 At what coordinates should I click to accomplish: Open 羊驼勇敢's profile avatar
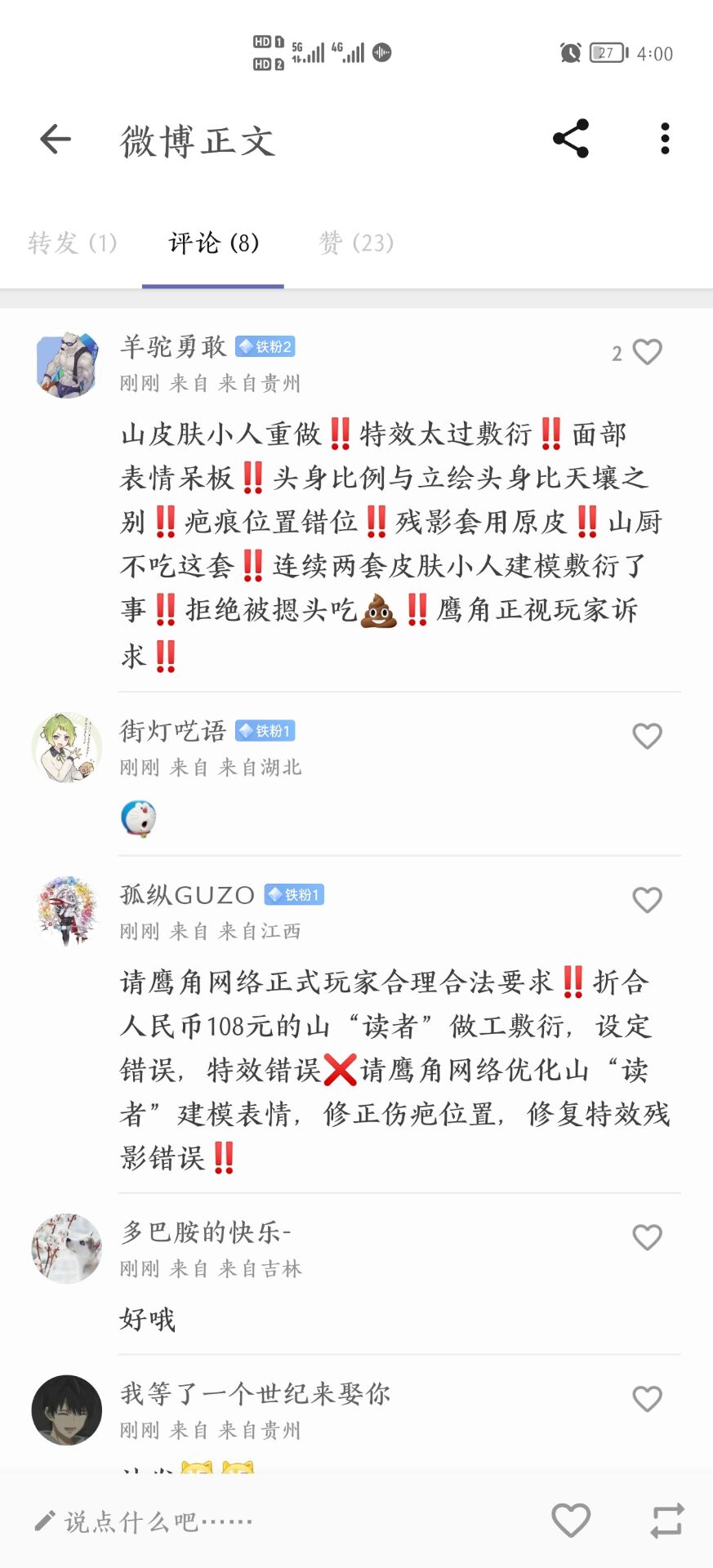click(67, 364)
